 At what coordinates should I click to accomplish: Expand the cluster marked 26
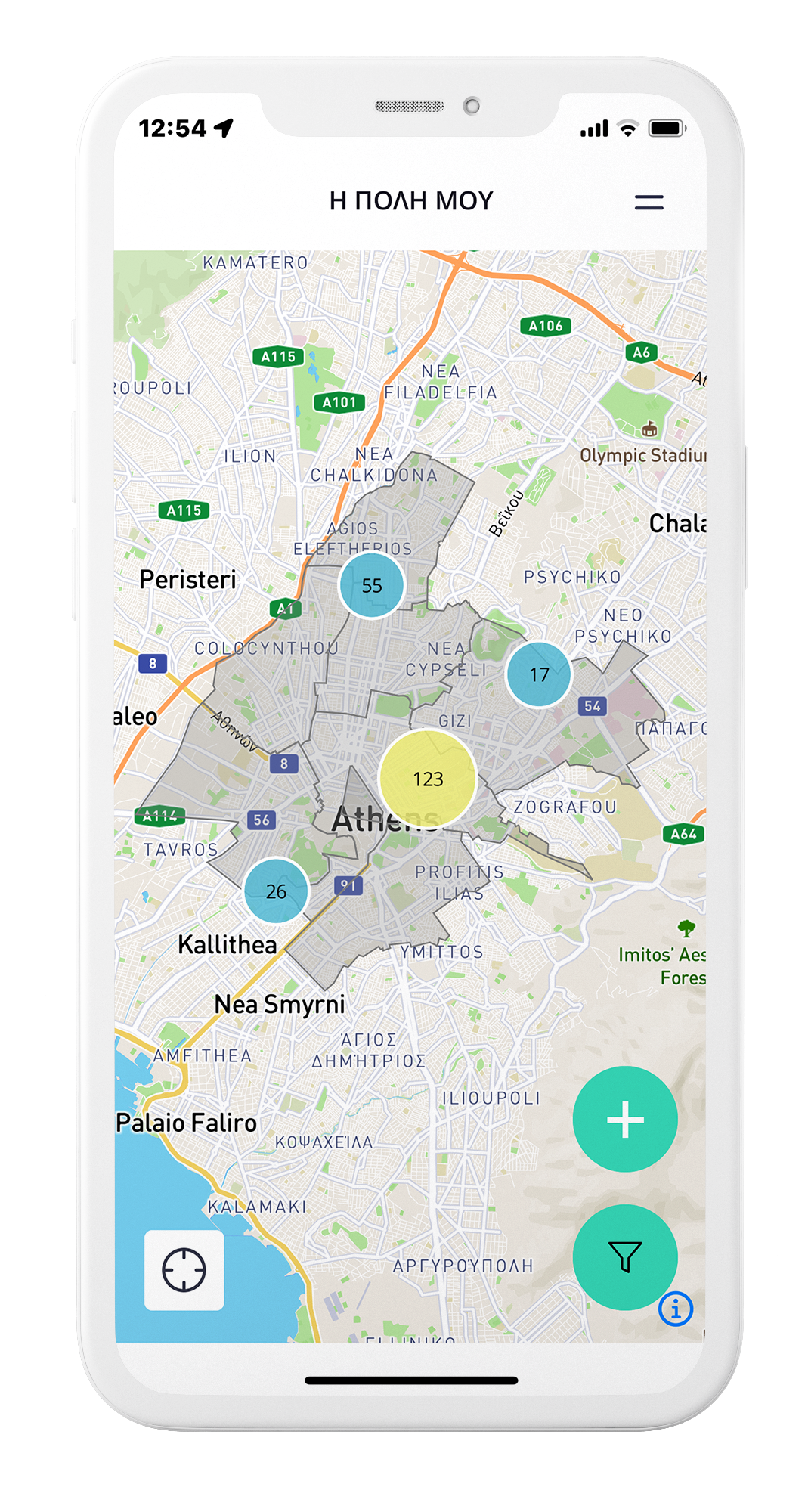(x=276, y=891)
